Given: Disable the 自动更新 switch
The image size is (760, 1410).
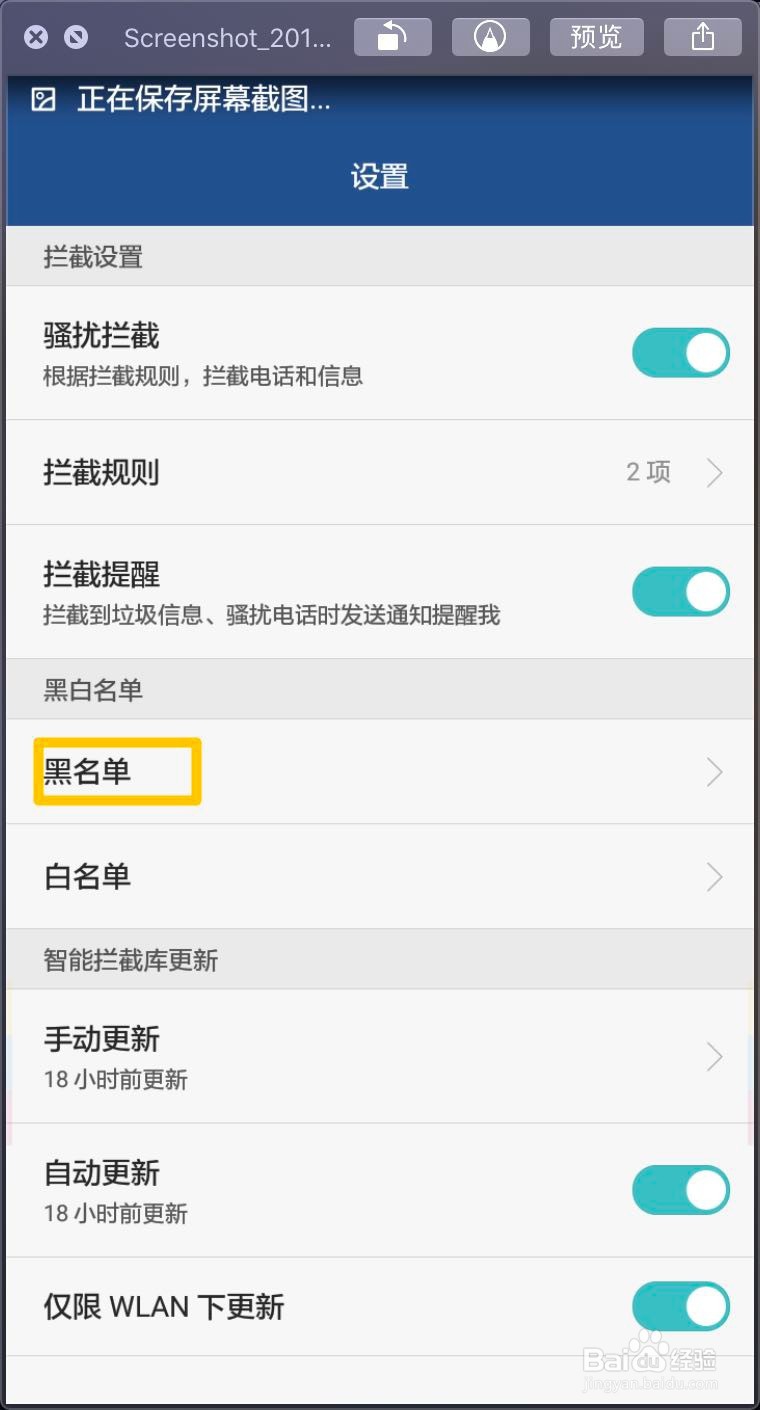Looking at the screenshot, I should pos(681,1190).
